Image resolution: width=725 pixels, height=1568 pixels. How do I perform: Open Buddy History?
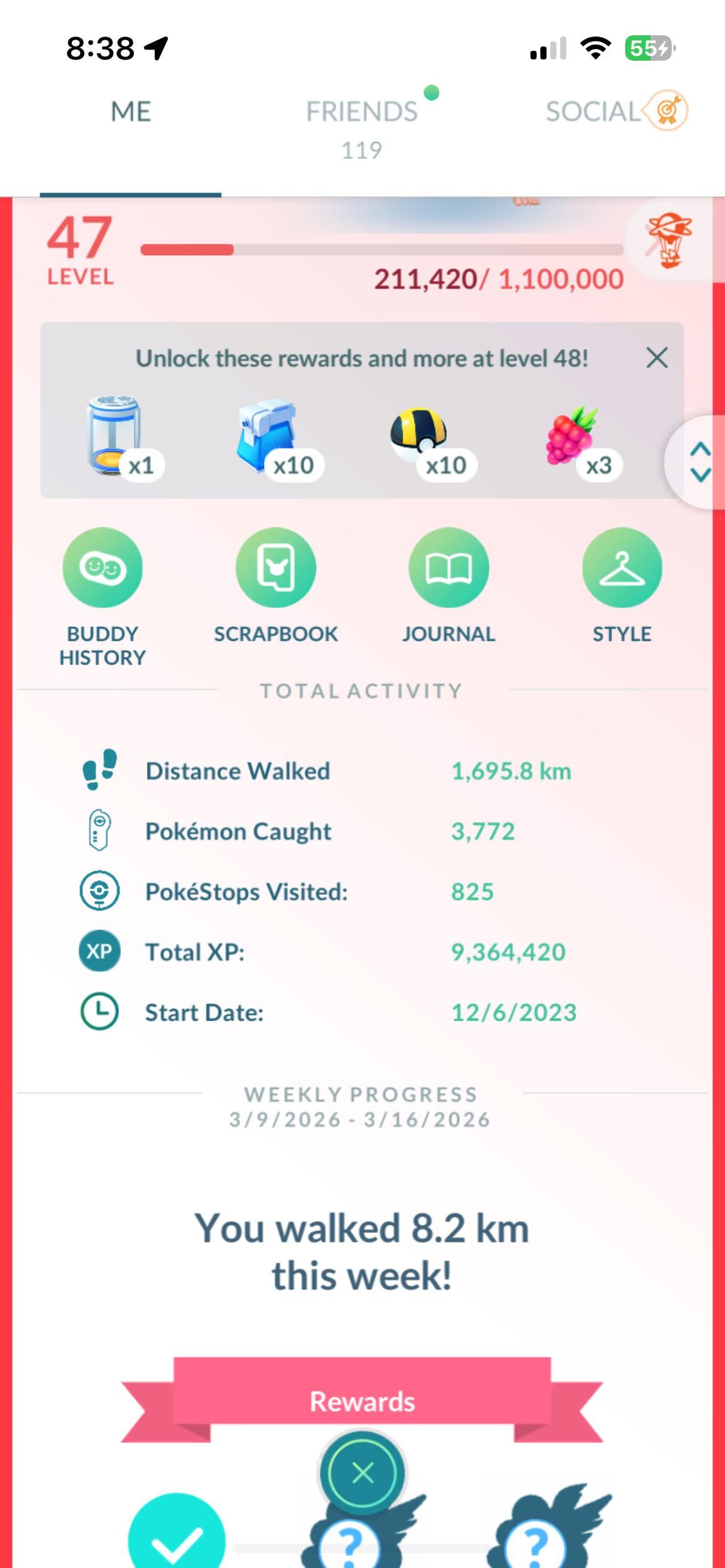(x=102, y=568)
